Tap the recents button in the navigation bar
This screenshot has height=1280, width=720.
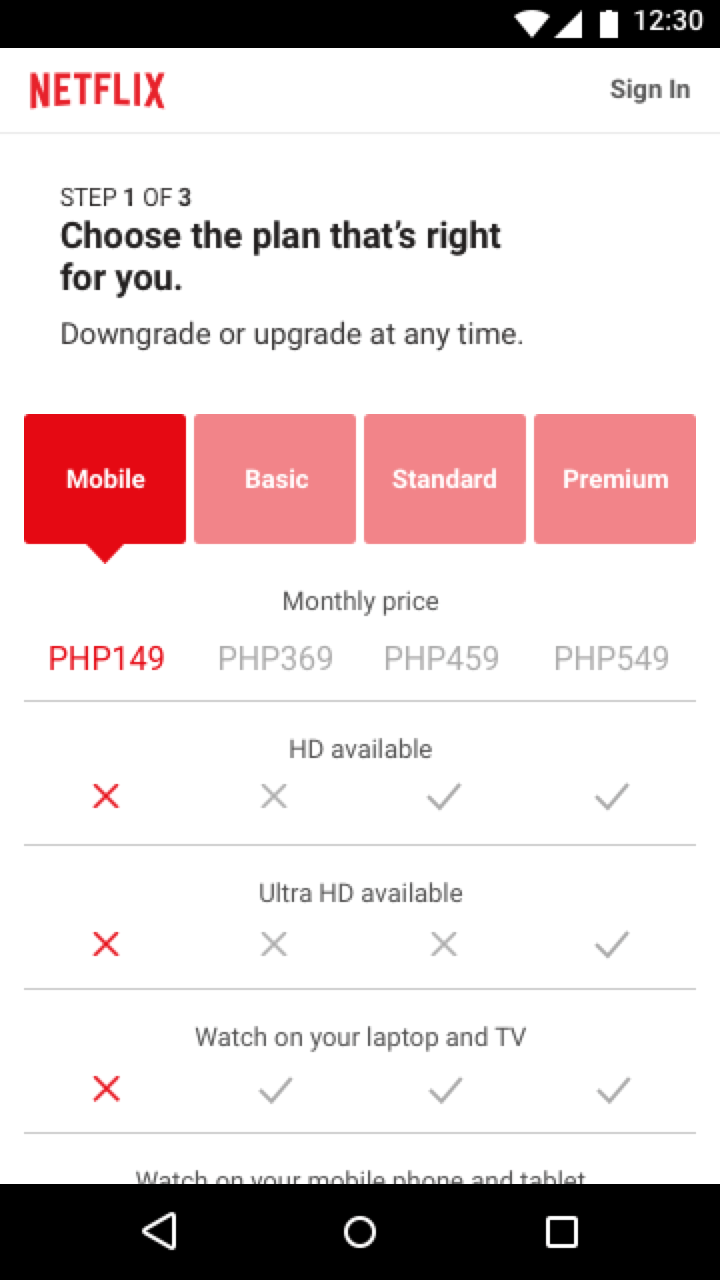(x=561, y=1231)
